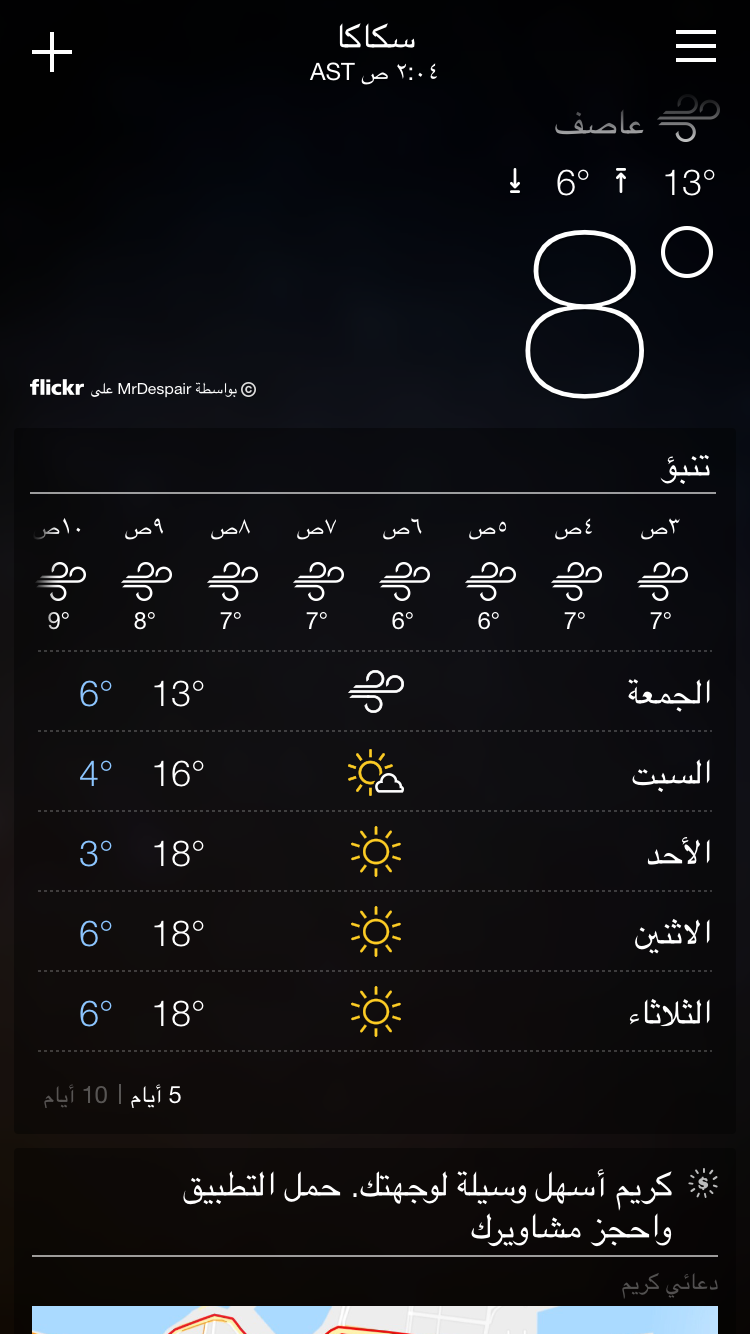750x1334 pixels.
Task: Open MrDespair's Flickr photo credit
Action: [143, 388]
